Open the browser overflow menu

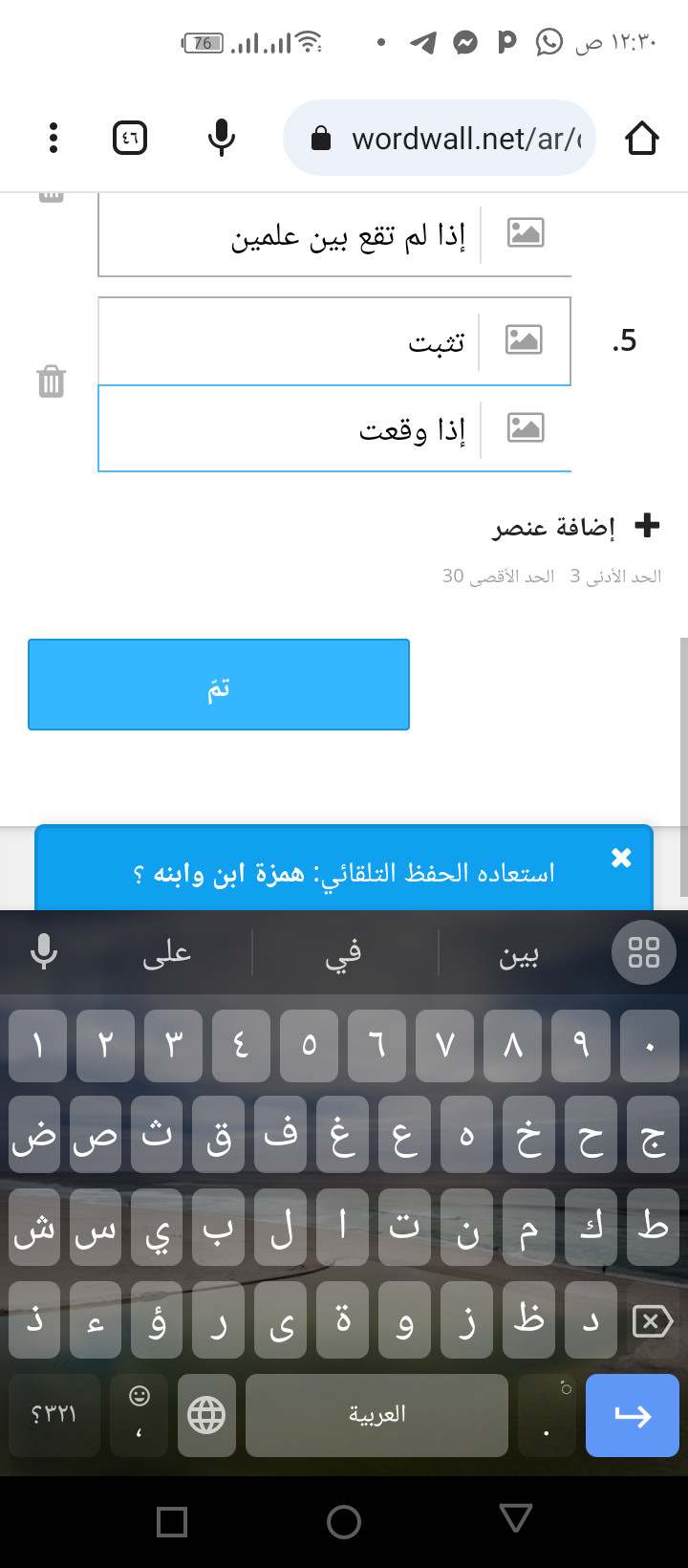click(54, 139)
